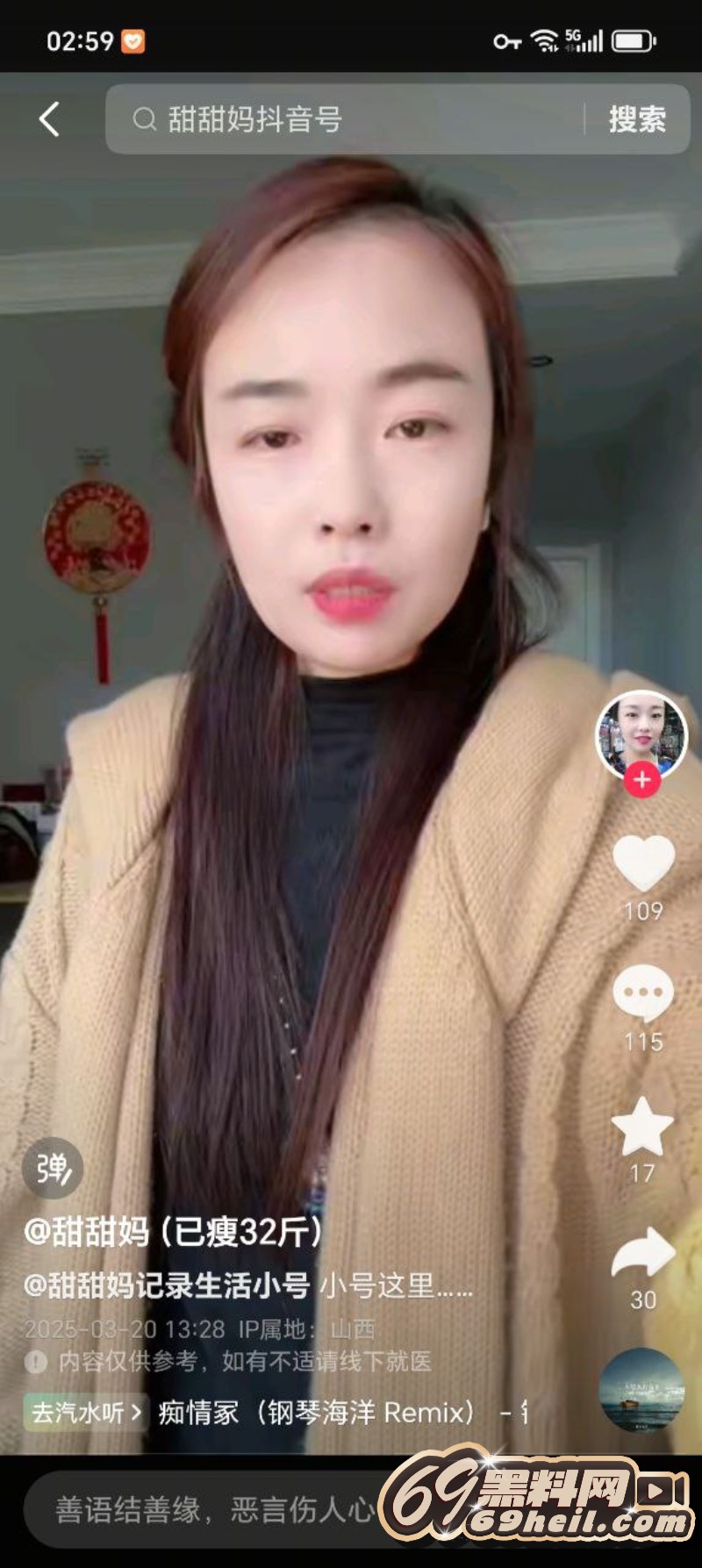Image resolution: width=702 pixels, height=1568 pixels.
Task: Go back using the arrow icon
Action: pos(50,118)
